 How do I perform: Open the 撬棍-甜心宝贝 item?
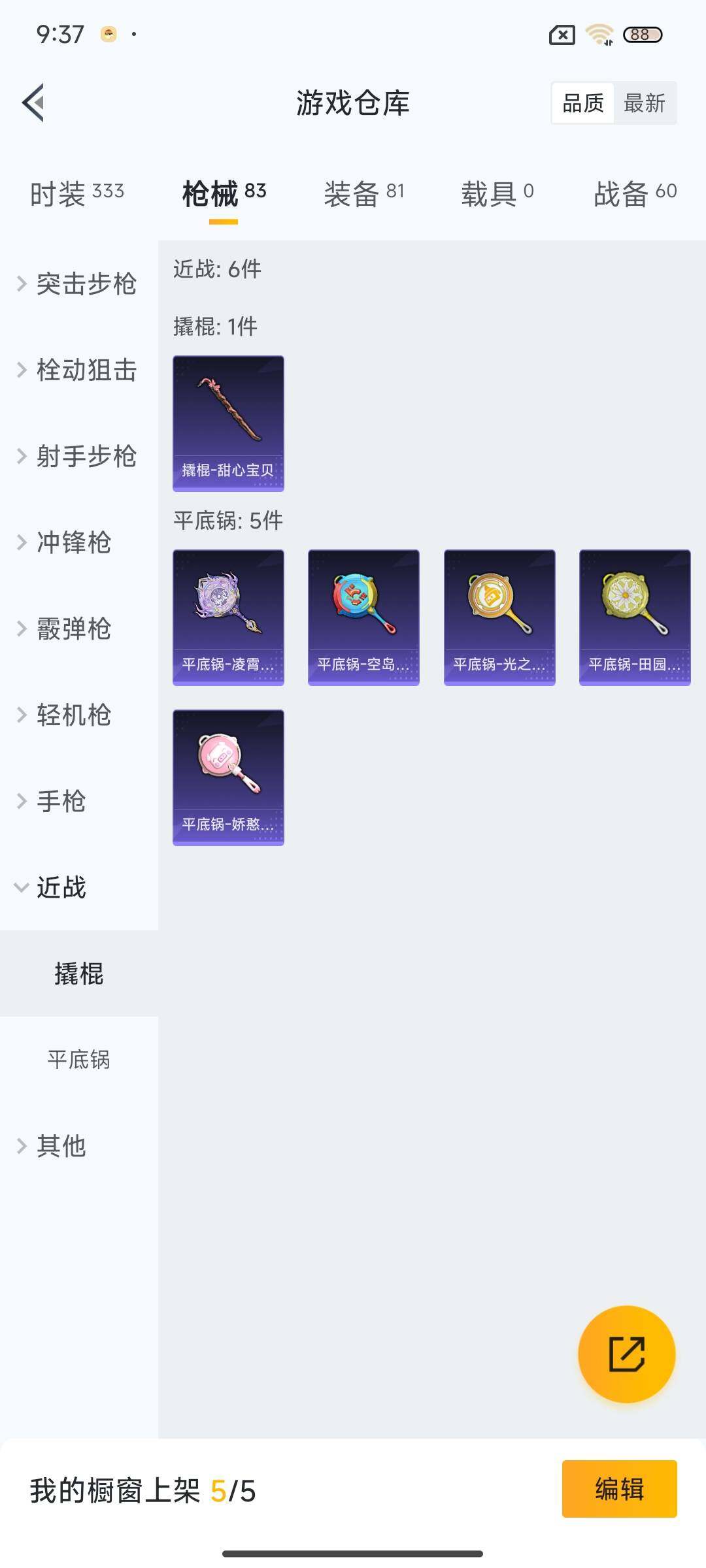click(228, 423)
